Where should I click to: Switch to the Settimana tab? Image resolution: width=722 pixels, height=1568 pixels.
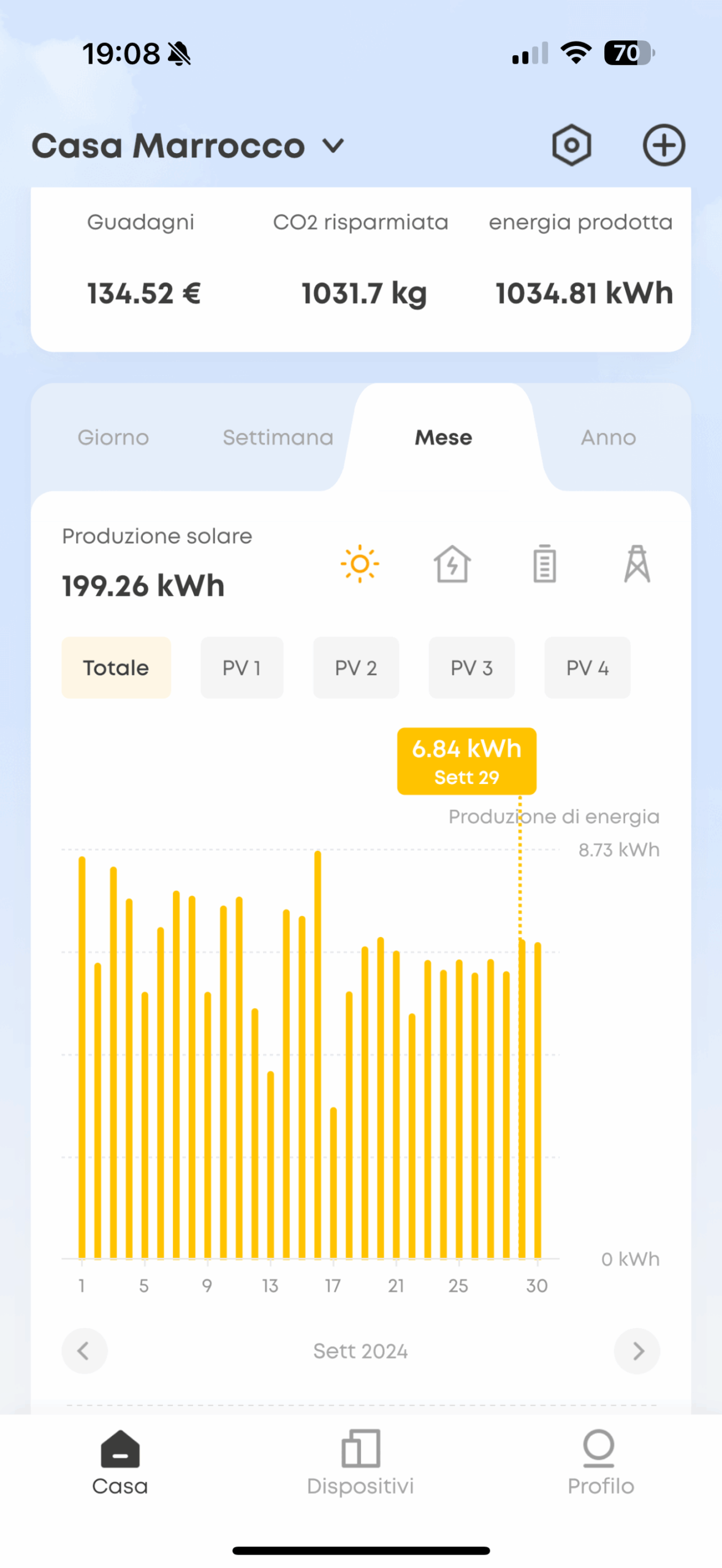(x=278, y=437)
